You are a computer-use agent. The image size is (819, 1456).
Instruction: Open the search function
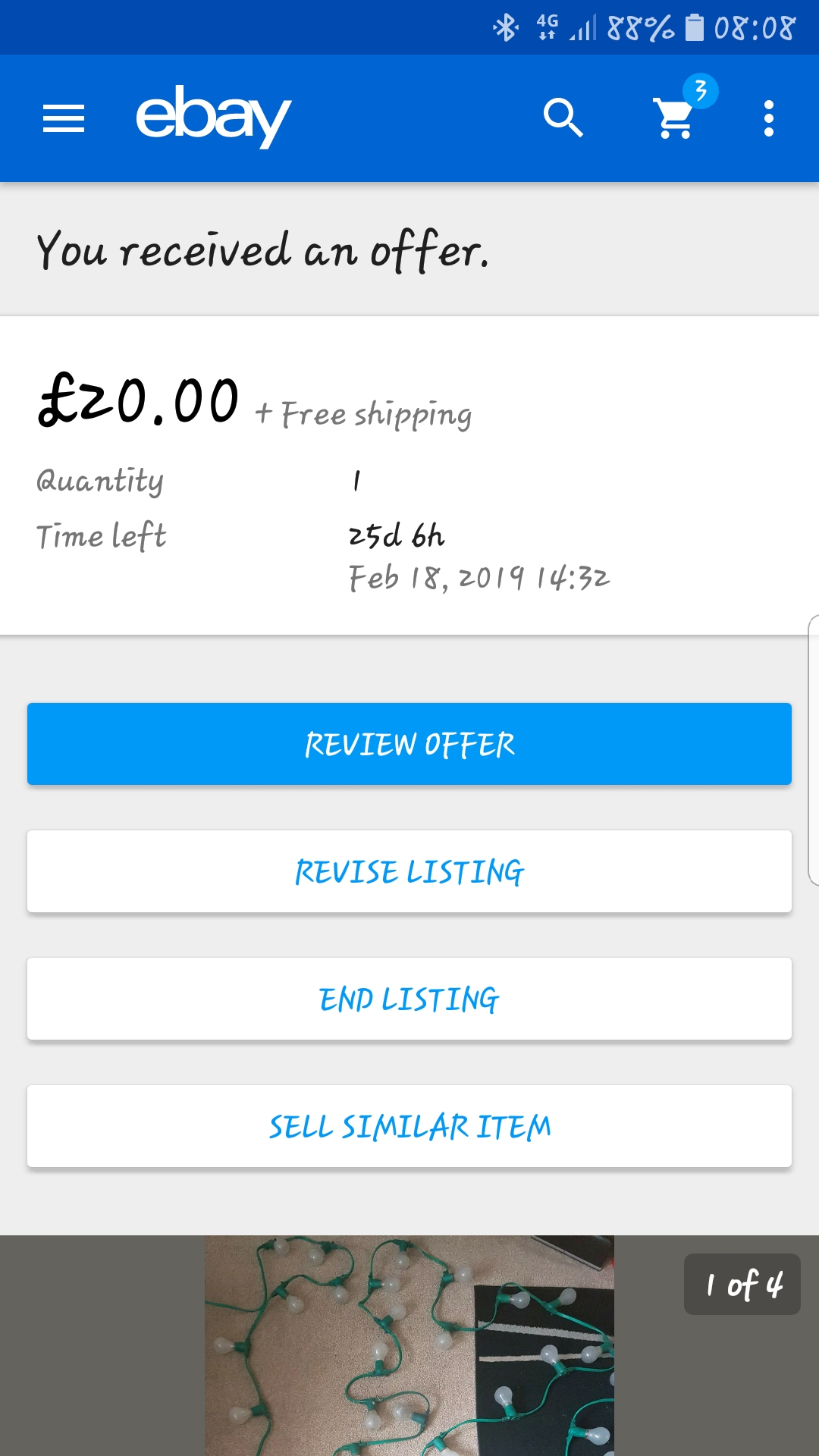[x=564, y=118]
